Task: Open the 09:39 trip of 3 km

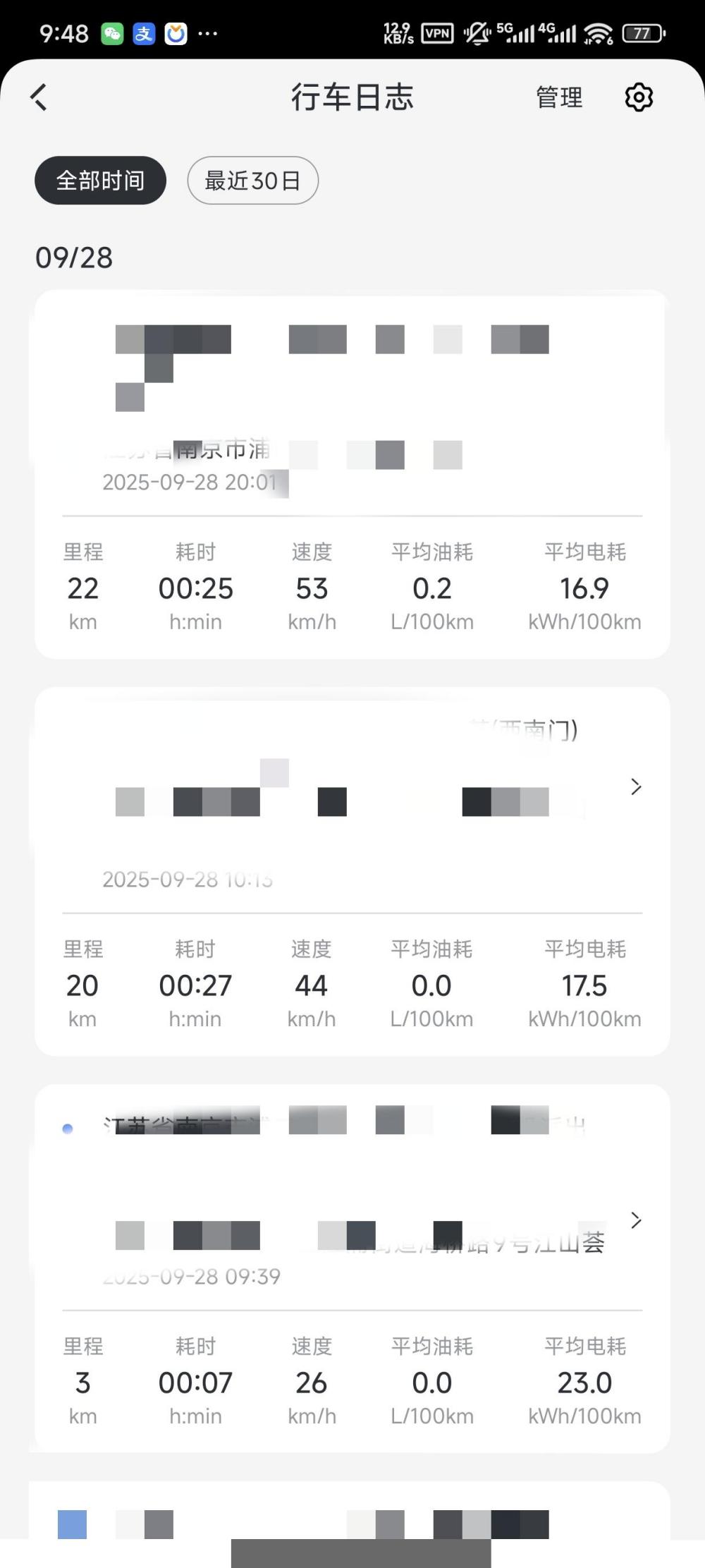Action: point(352,1268)
